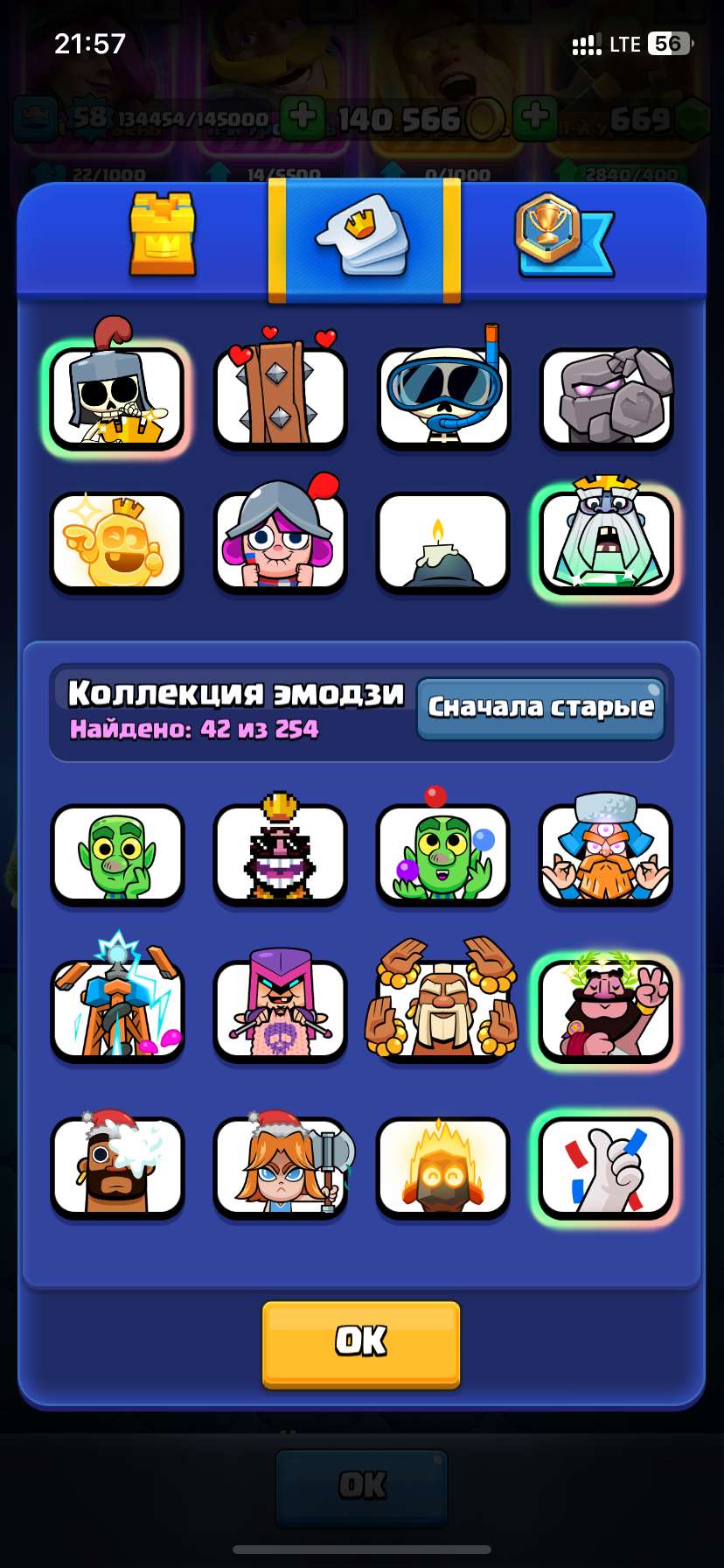Viewport: 724px width, 1568px height.
Task: Select the Skeleton King dance emote
Action: 117,395
